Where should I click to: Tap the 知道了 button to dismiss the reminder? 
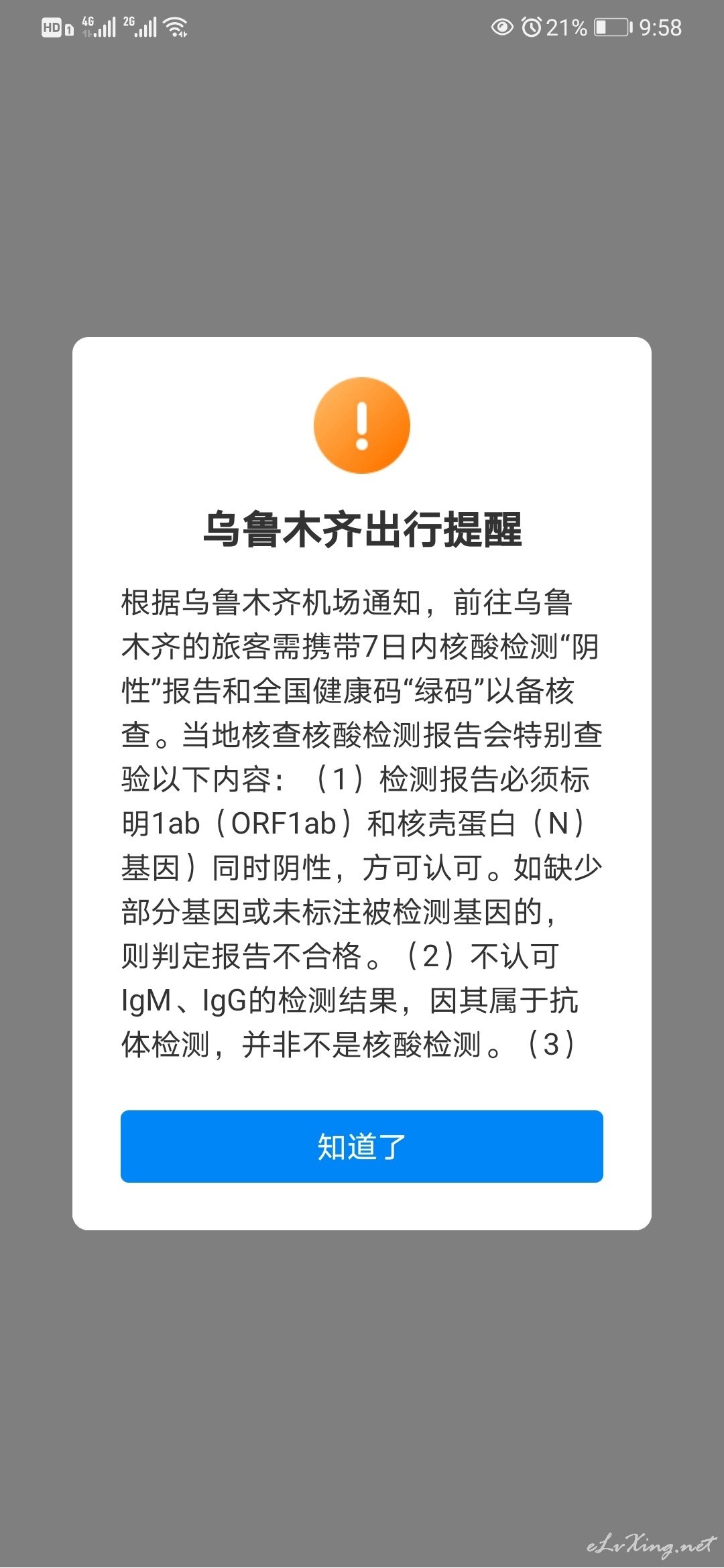[x=362, y=1147]
